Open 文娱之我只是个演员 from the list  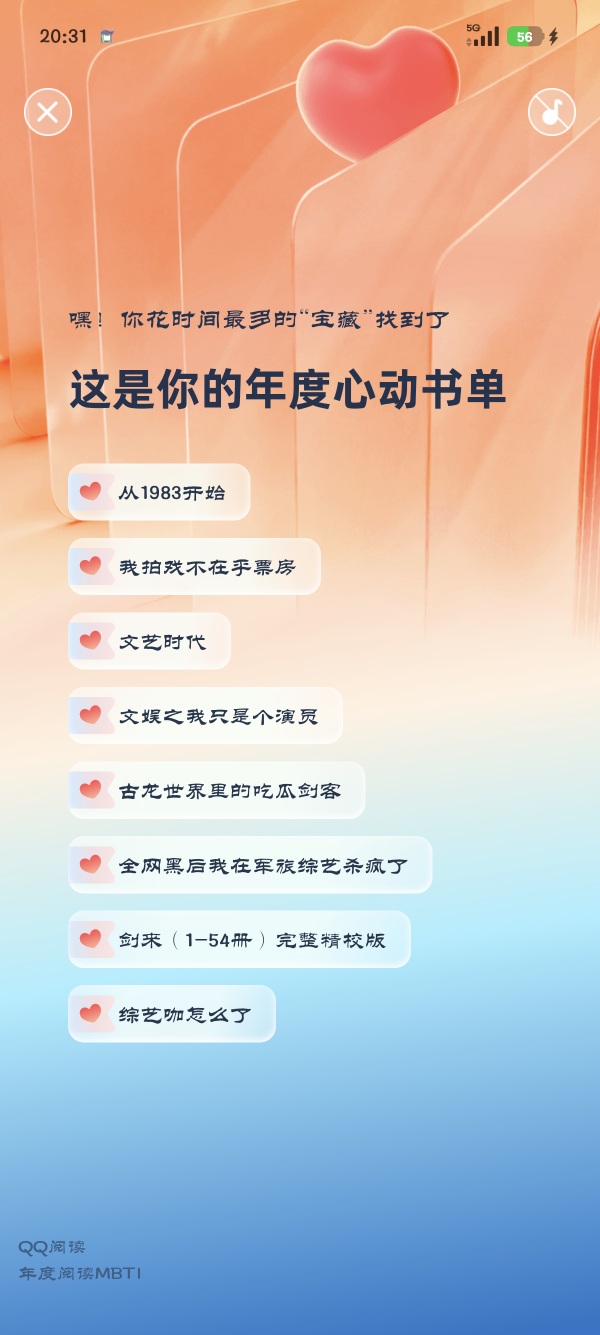pos(206,716)
